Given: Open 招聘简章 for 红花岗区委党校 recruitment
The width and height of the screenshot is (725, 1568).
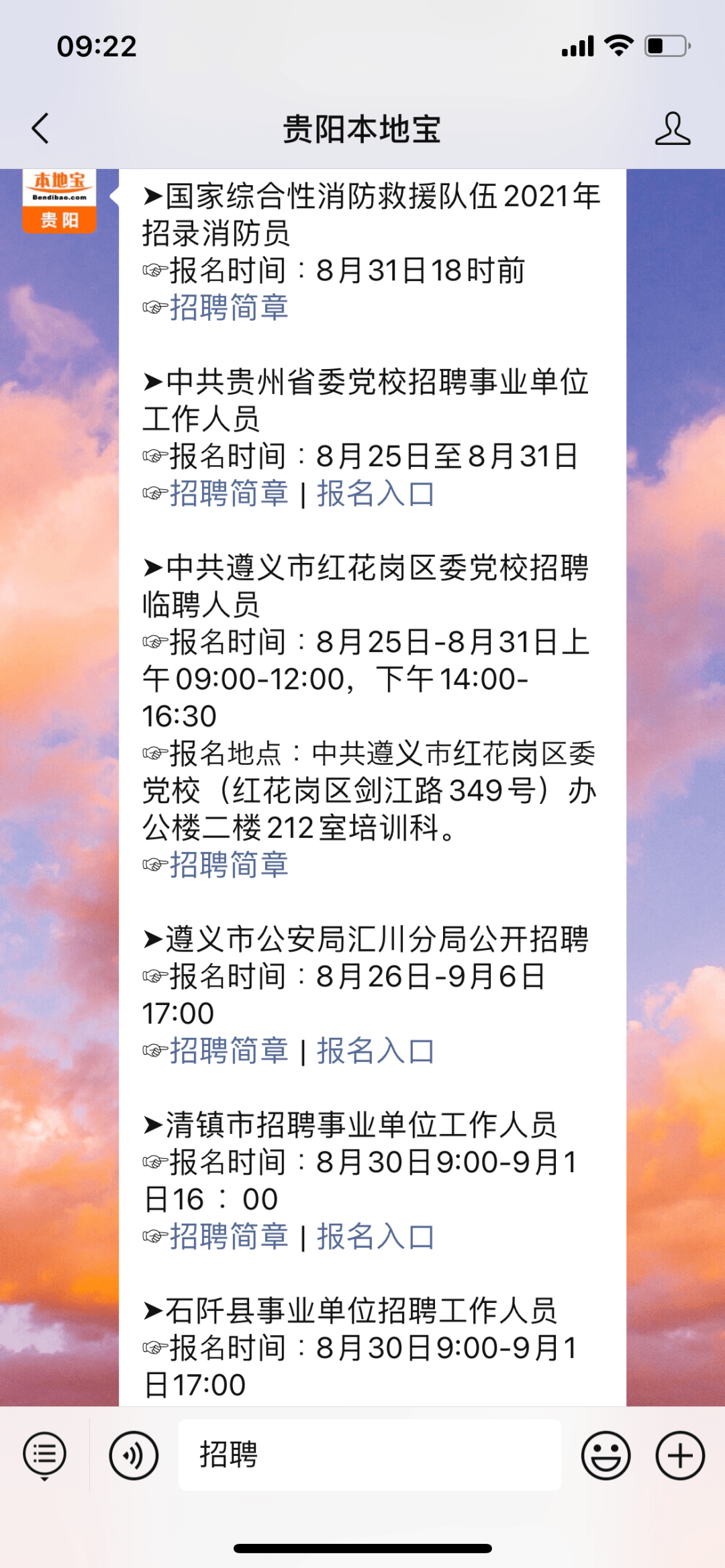Looking at the screenshot, I should (x=229, y=865).
